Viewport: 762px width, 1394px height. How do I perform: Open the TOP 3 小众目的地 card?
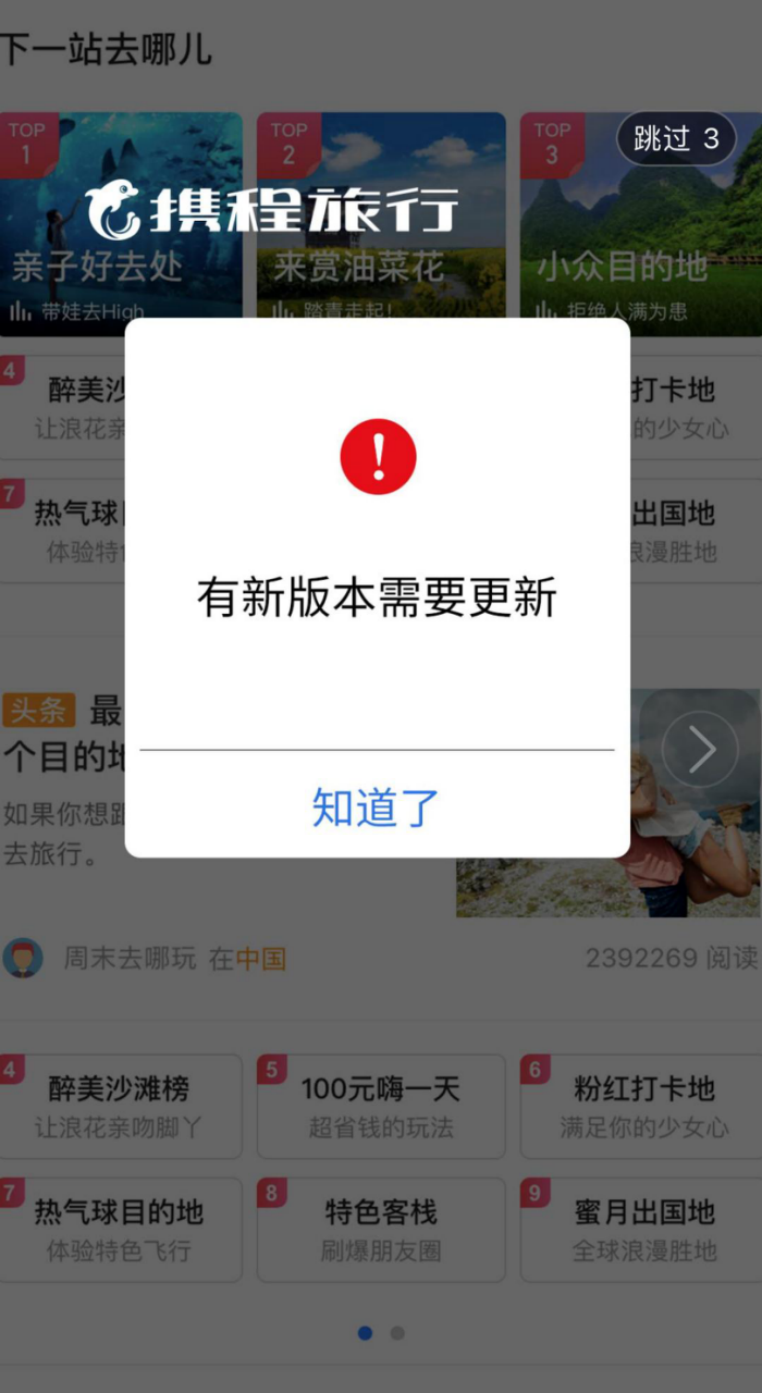click(640, 224)
